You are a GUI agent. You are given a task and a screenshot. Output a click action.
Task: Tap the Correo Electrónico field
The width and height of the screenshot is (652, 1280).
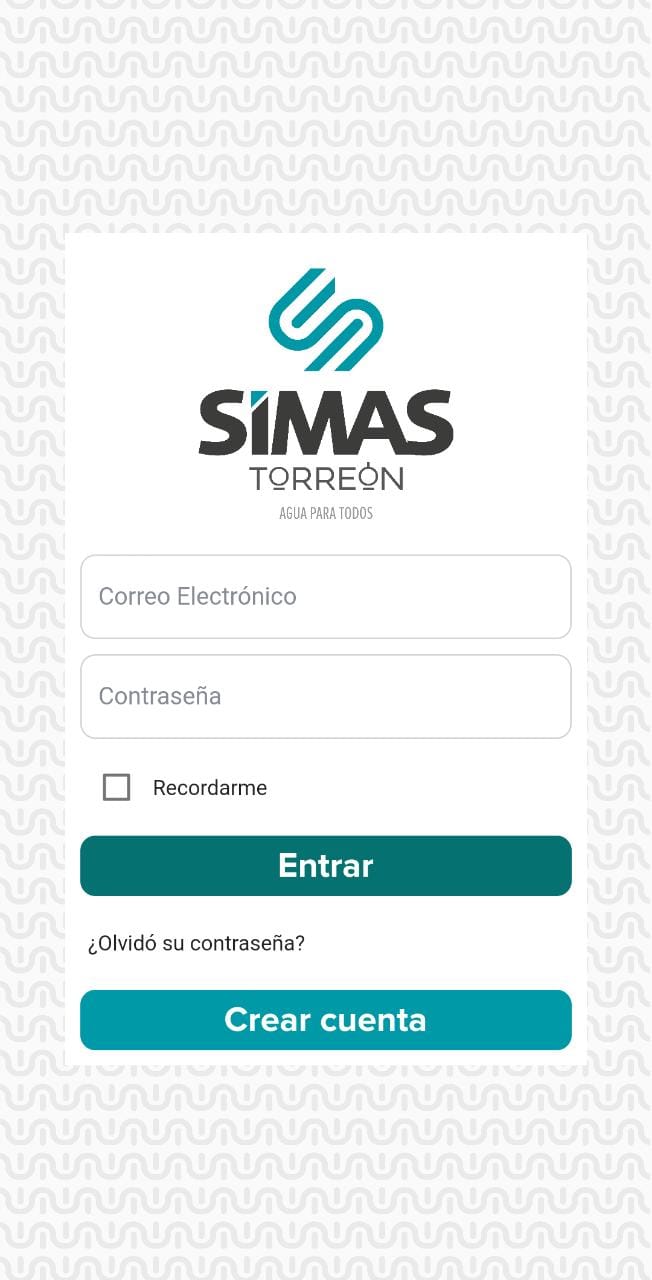[326, 597]
